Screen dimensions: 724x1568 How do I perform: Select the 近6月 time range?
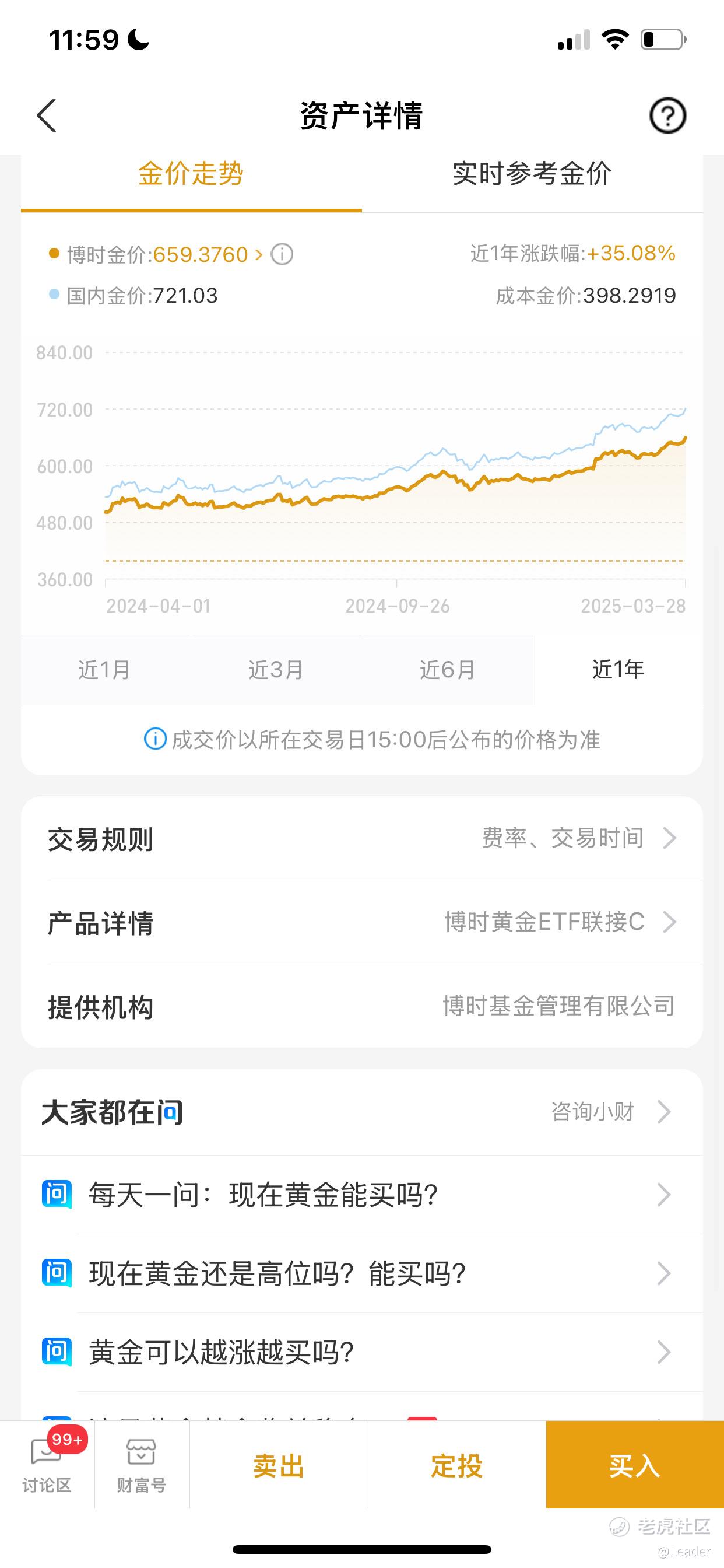point(447,670)
